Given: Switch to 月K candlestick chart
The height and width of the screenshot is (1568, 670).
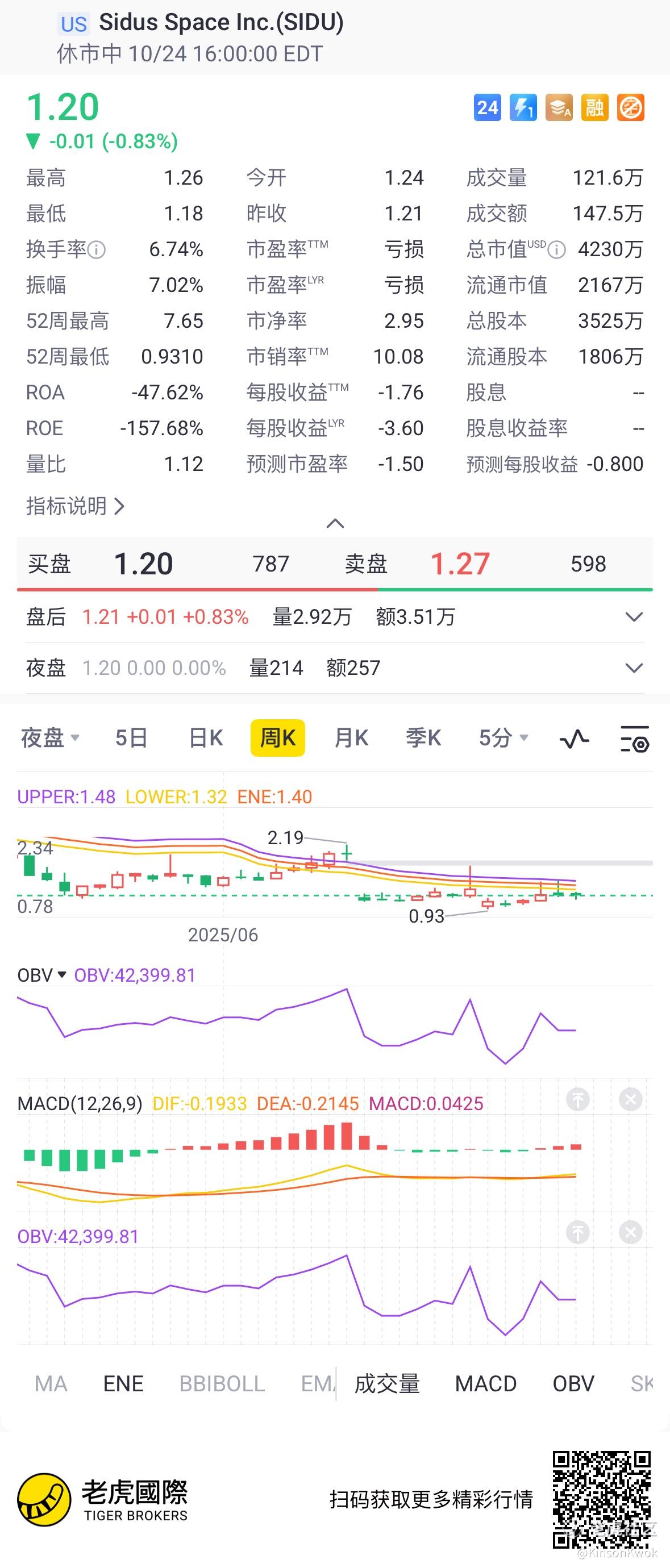Looking at the screenshot, I should (x=351, y=738).
